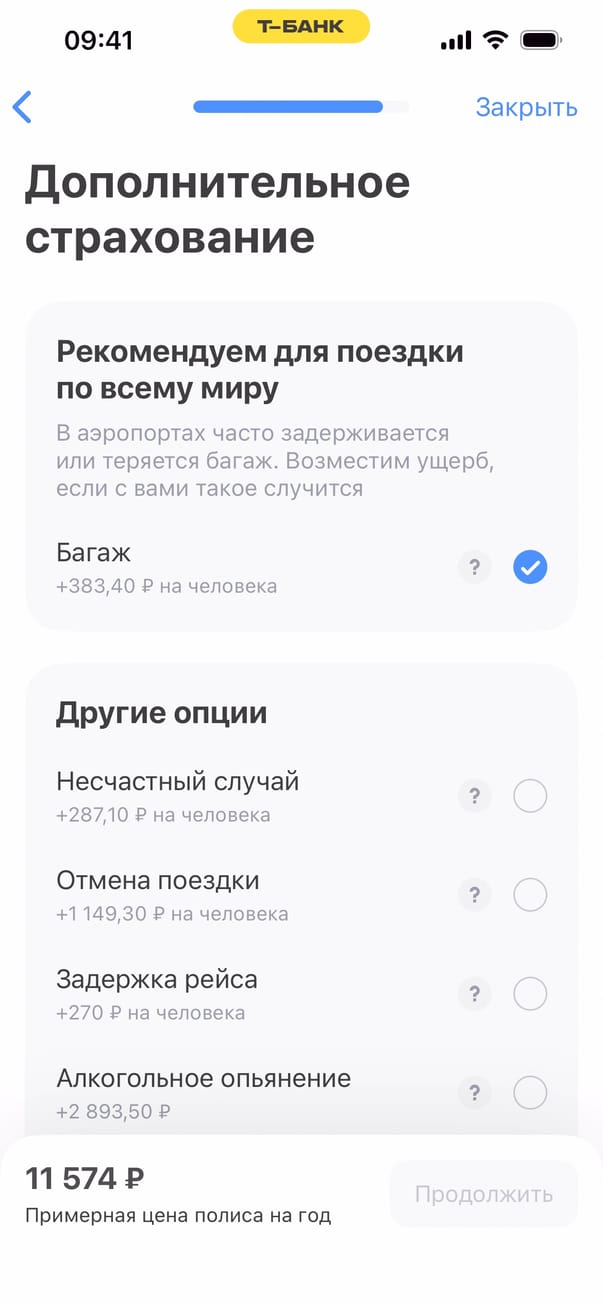Viewport: 603px width, 1305px height.
Task: Add the Задержка рейса coverage
Action: (x=530, y=994)
